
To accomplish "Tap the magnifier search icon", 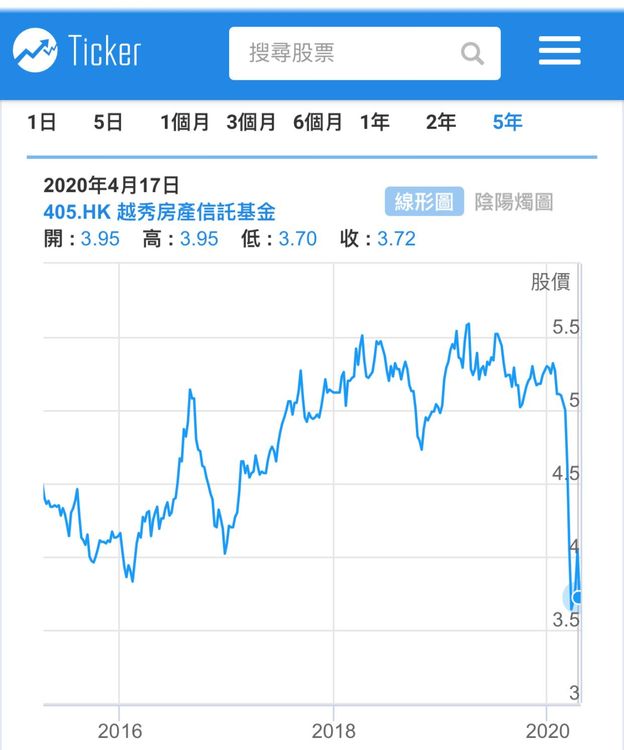I will 472,53.
